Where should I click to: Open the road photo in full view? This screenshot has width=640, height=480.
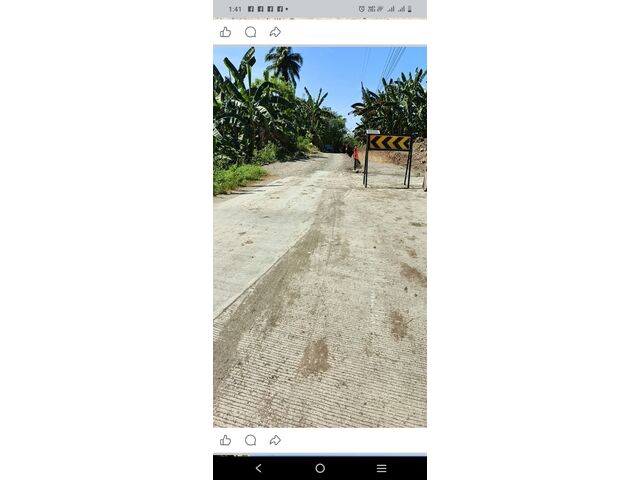pos(320,237)
